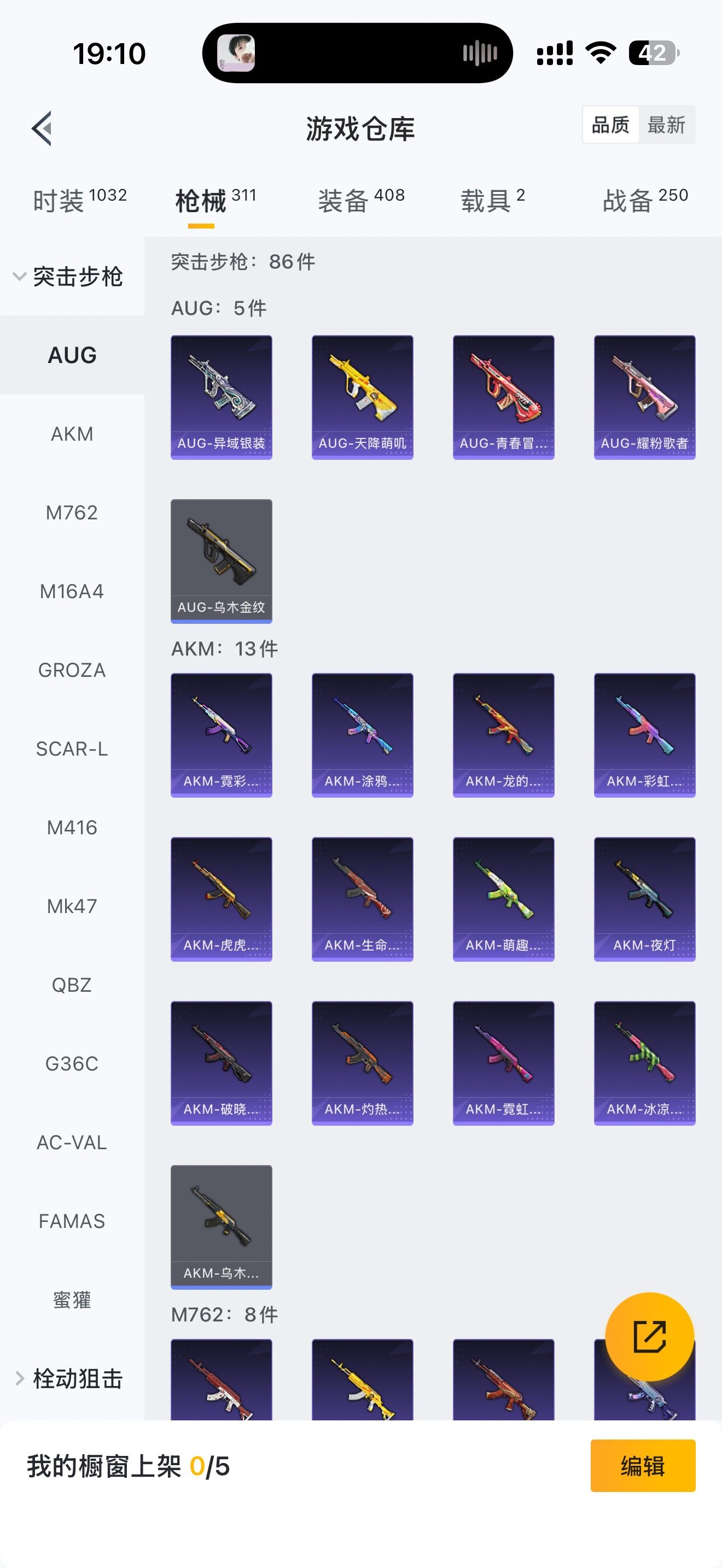Switch to the 时装 tab
Screen dimensions: 722x1568
click(79, 200)
